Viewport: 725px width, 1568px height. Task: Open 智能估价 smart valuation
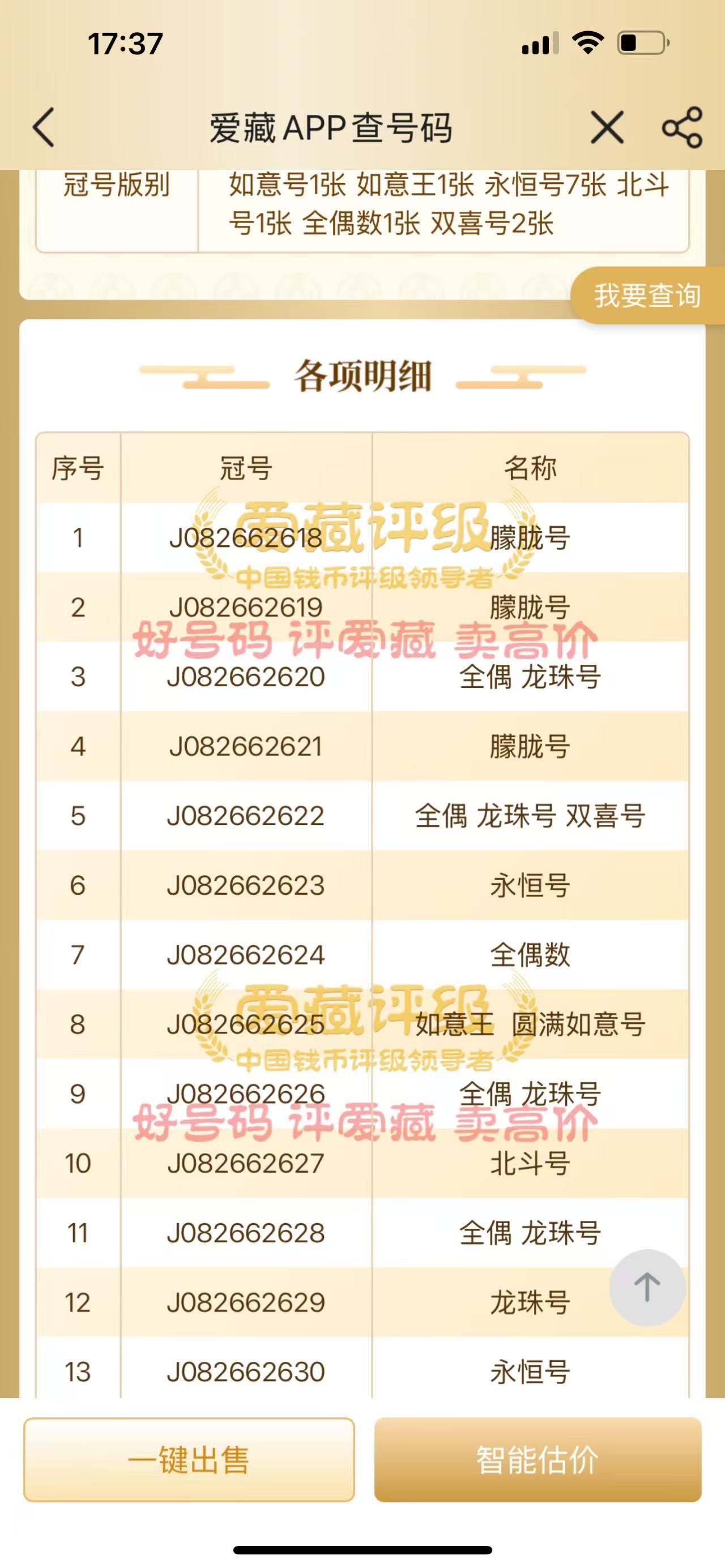click(538, 1460)
